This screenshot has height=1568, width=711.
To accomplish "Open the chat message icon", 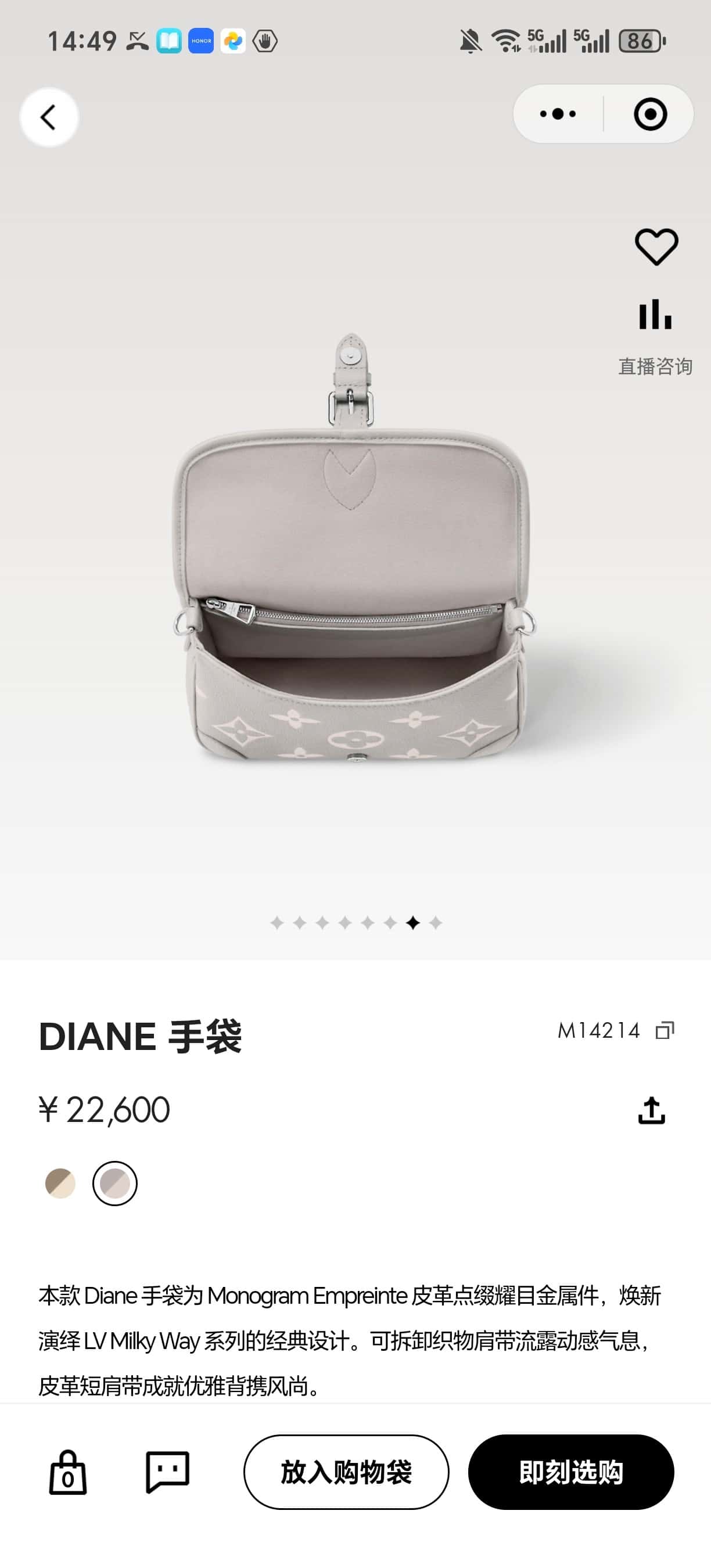I will click(167, 1472).
